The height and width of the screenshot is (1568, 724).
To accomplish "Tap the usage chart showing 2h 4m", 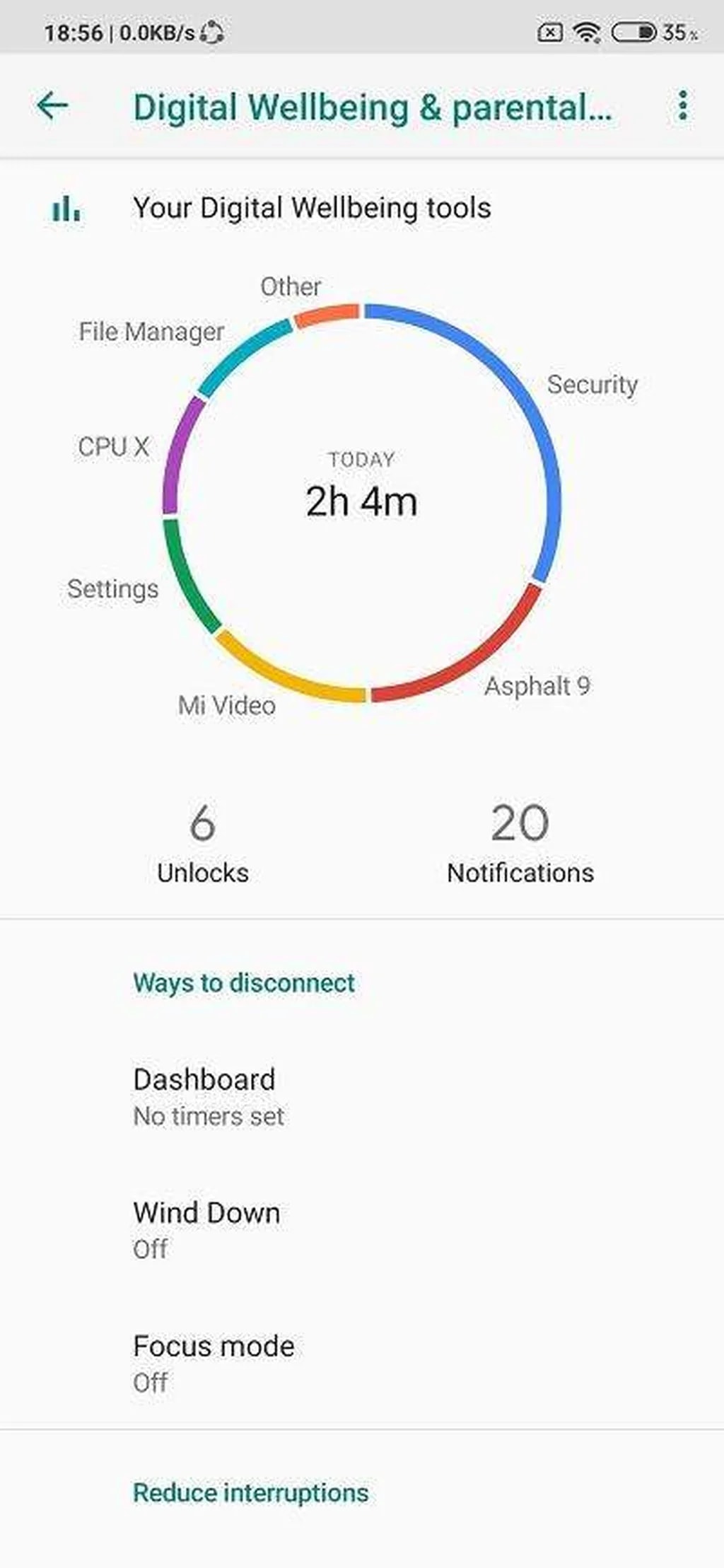I will coord(361,502).
